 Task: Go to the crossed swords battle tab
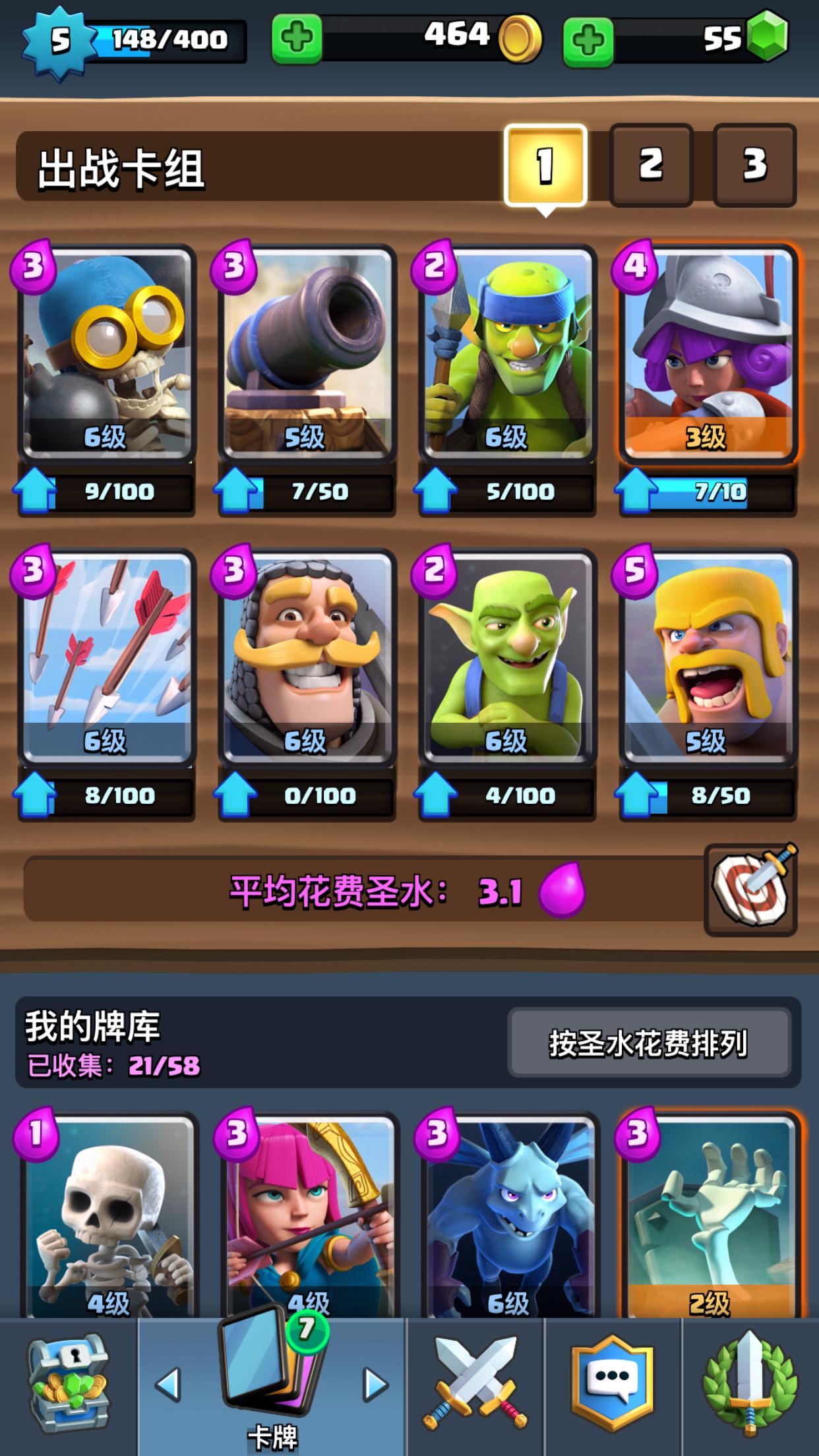(475, 1385)
